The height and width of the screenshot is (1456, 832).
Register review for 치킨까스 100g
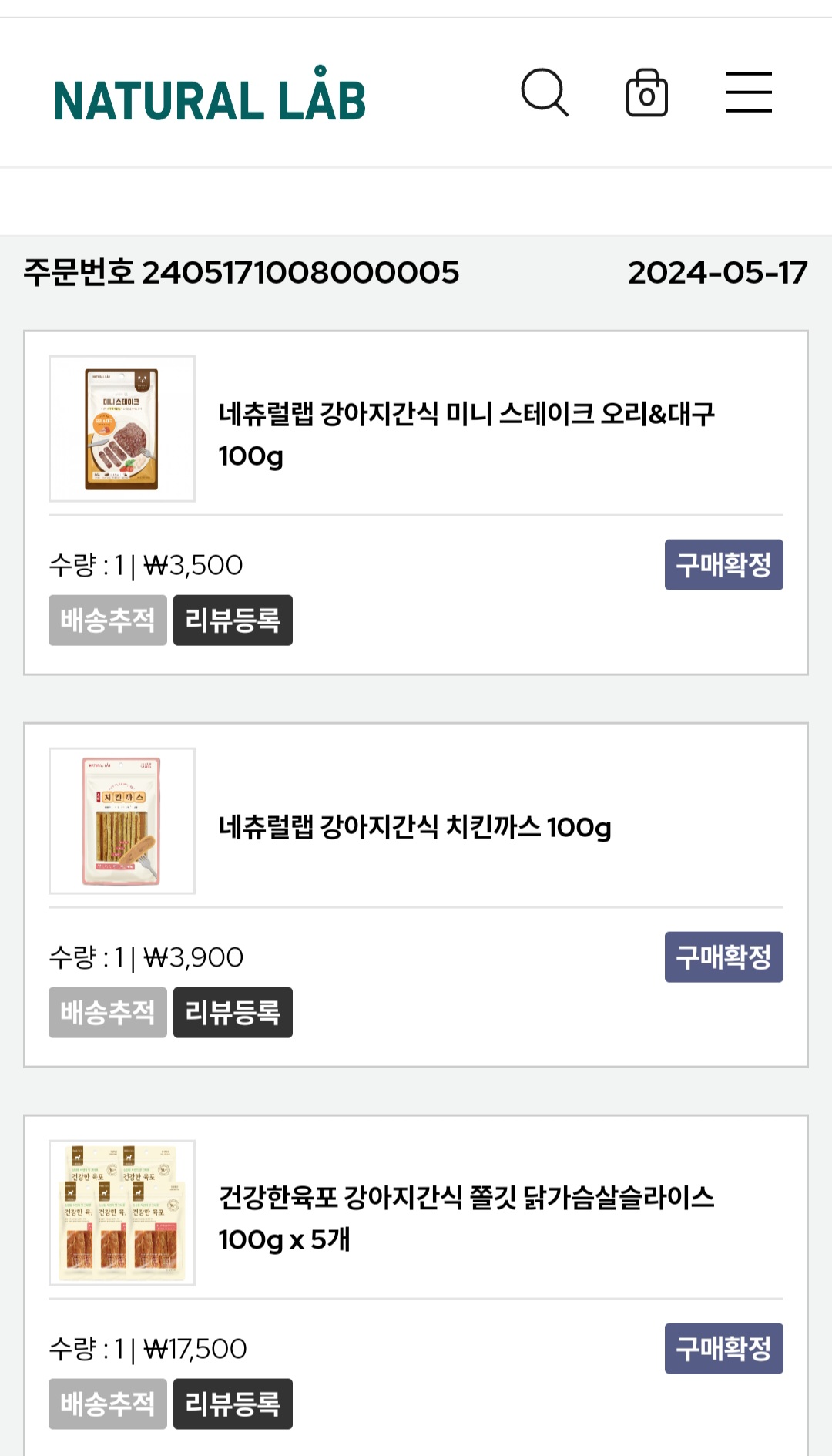tap(233, 1013)
